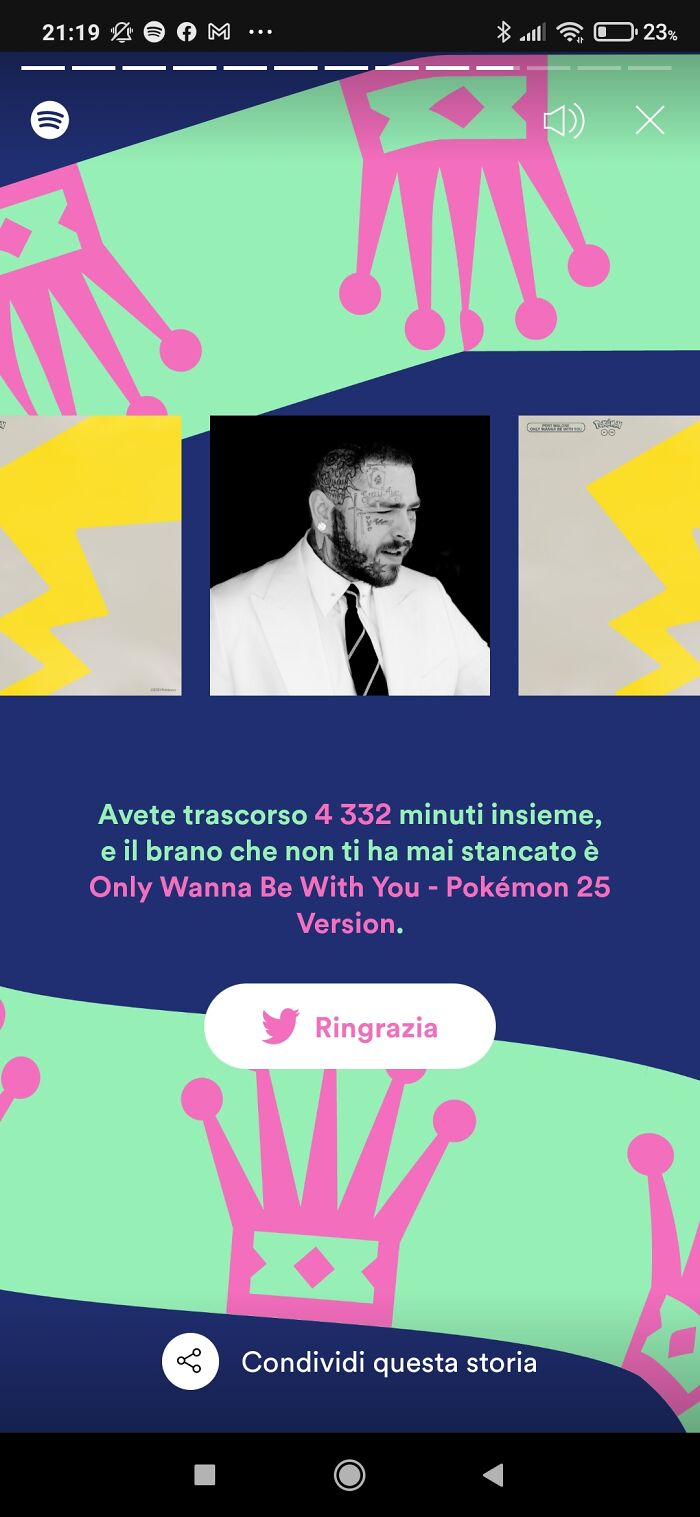The height and width of the screenshot is (1517, 700).
Task: Go to the home screen
Action: [349, 1475]
